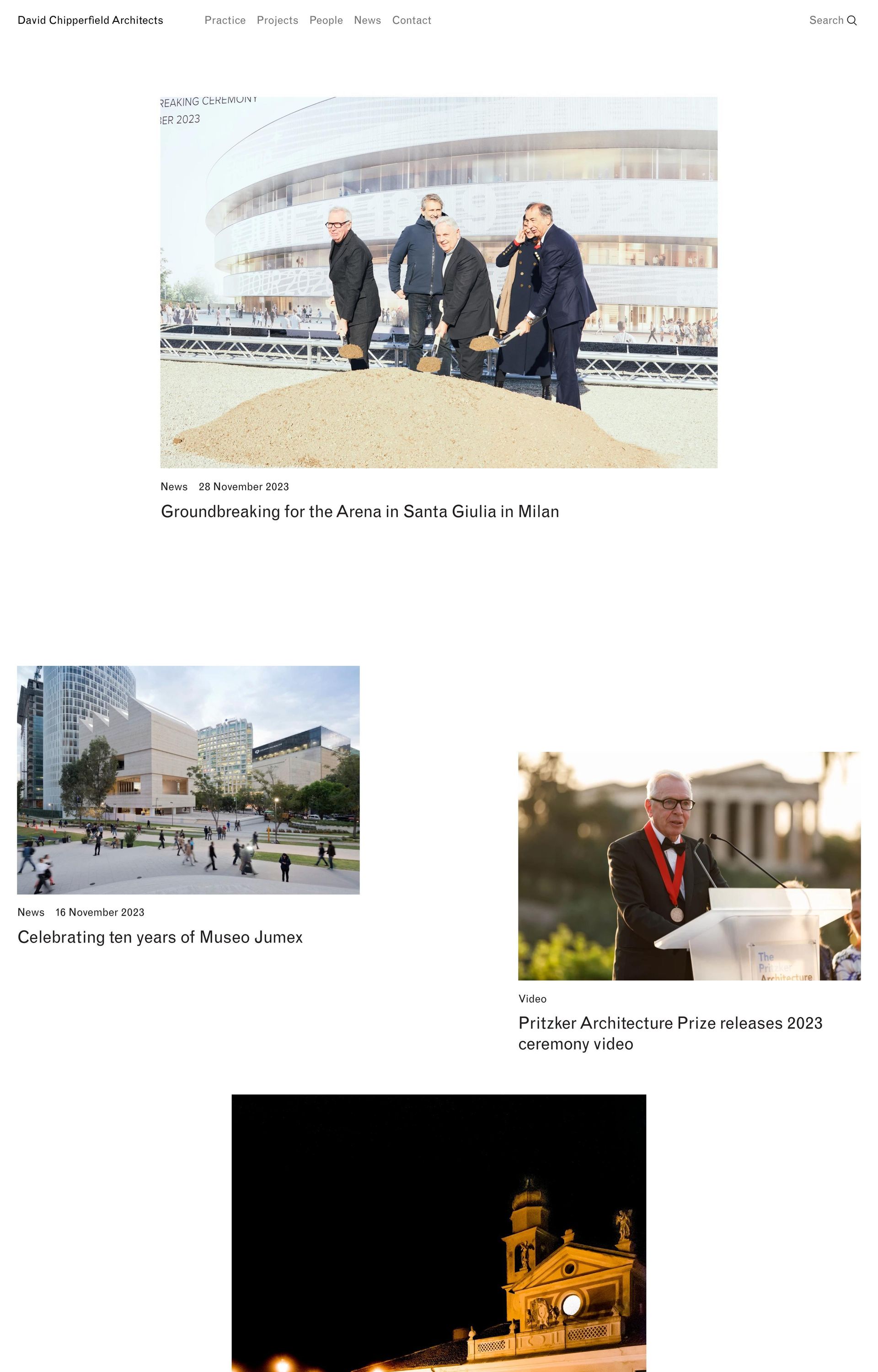Open the Search tool

pos(832,21)
